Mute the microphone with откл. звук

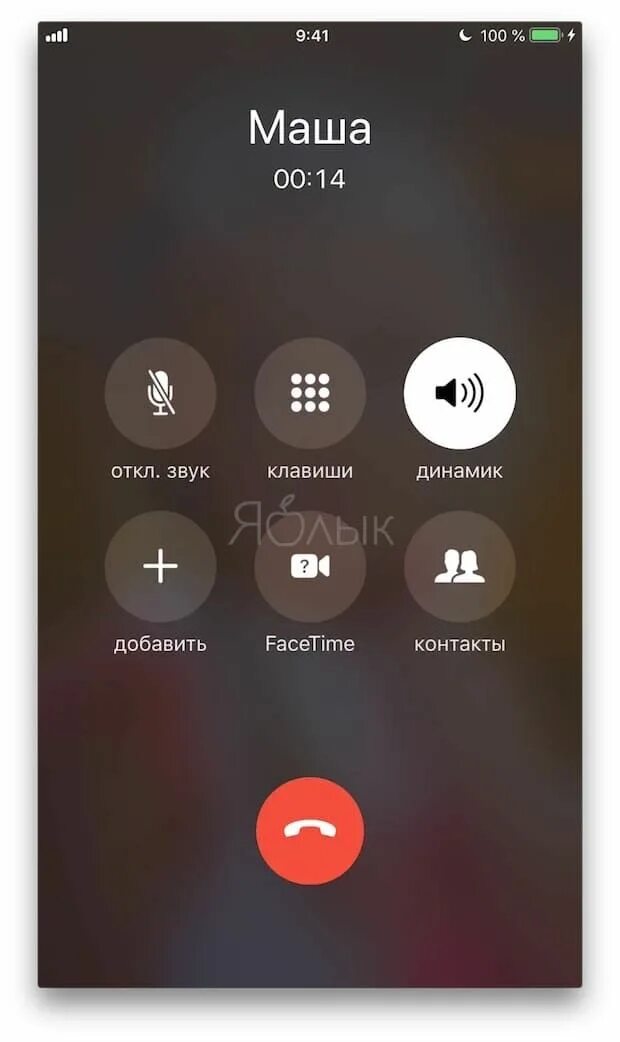click(x=160, y=393)
